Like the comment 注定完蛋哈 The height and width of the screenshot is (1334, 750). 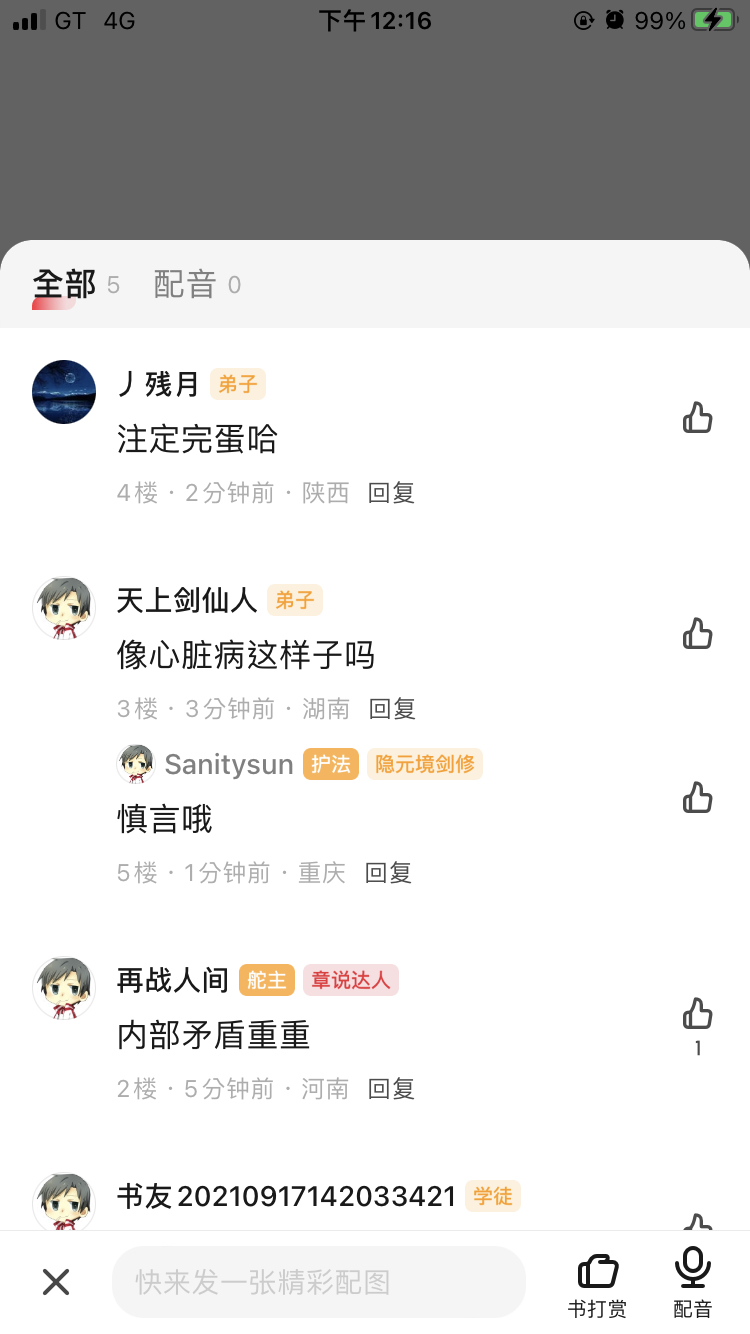pos(697,417)
